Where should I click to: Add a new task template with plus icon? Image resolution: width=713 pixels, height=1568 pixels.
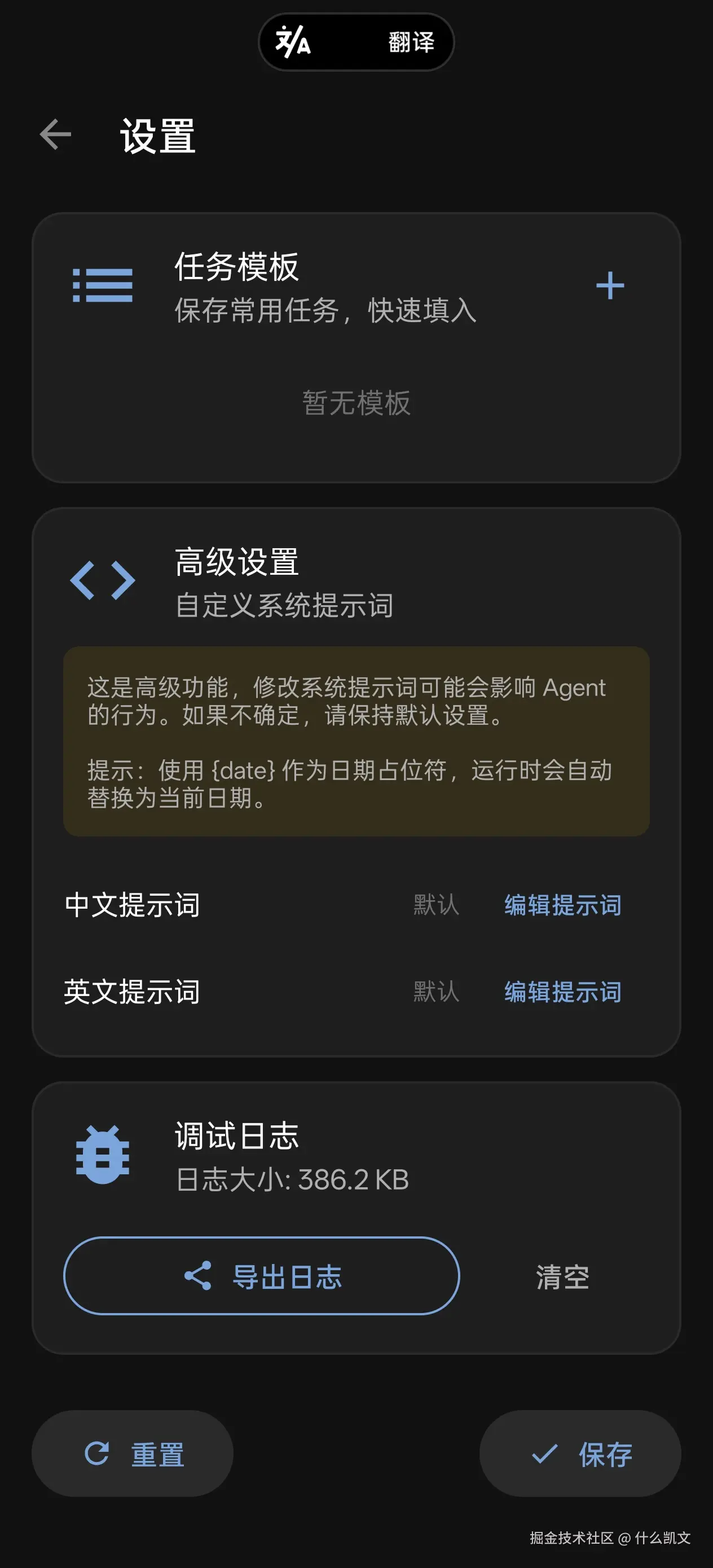point(609,285)
